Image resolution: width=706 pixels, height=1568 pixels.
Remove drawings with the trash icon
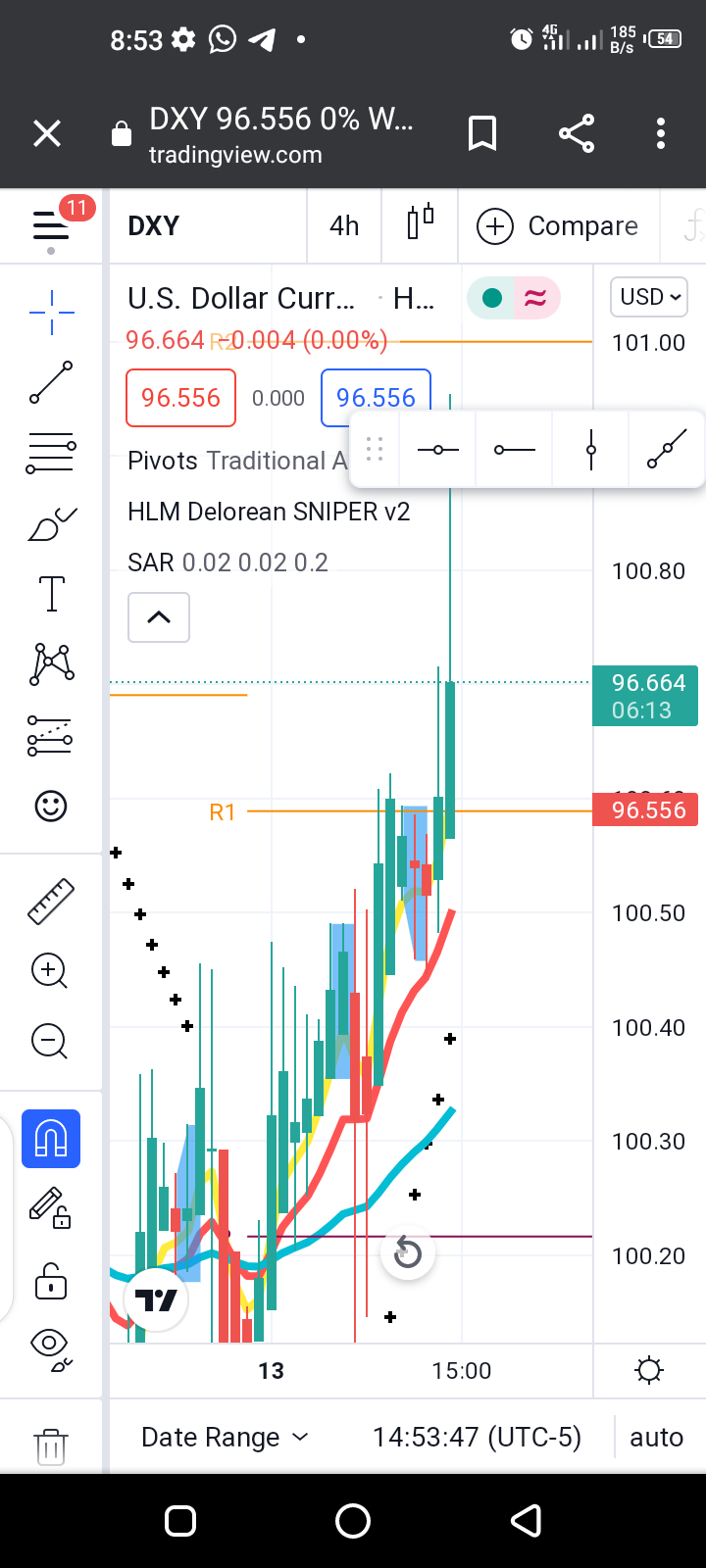(51, 1446)
